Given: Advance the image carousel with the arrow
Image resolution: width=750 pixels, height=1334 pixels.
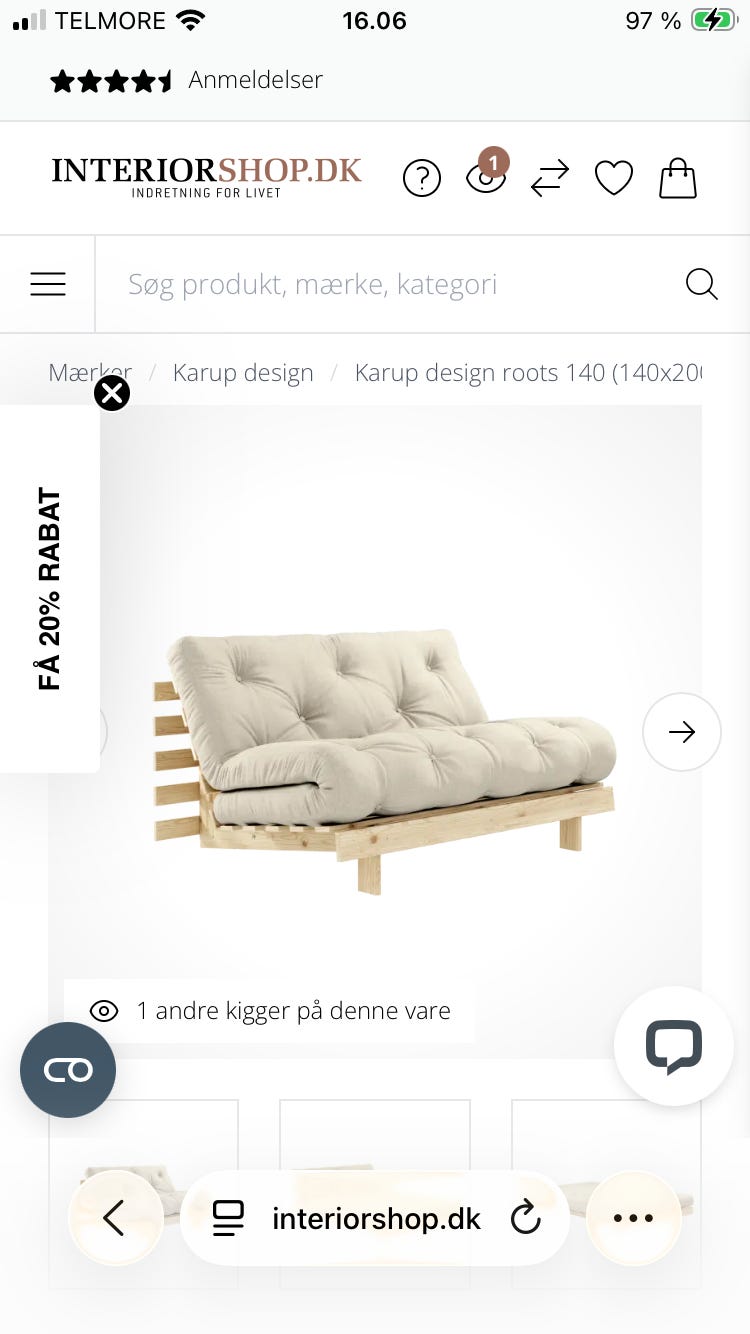Looking at the screenshot, I should (x=682, y=732).
